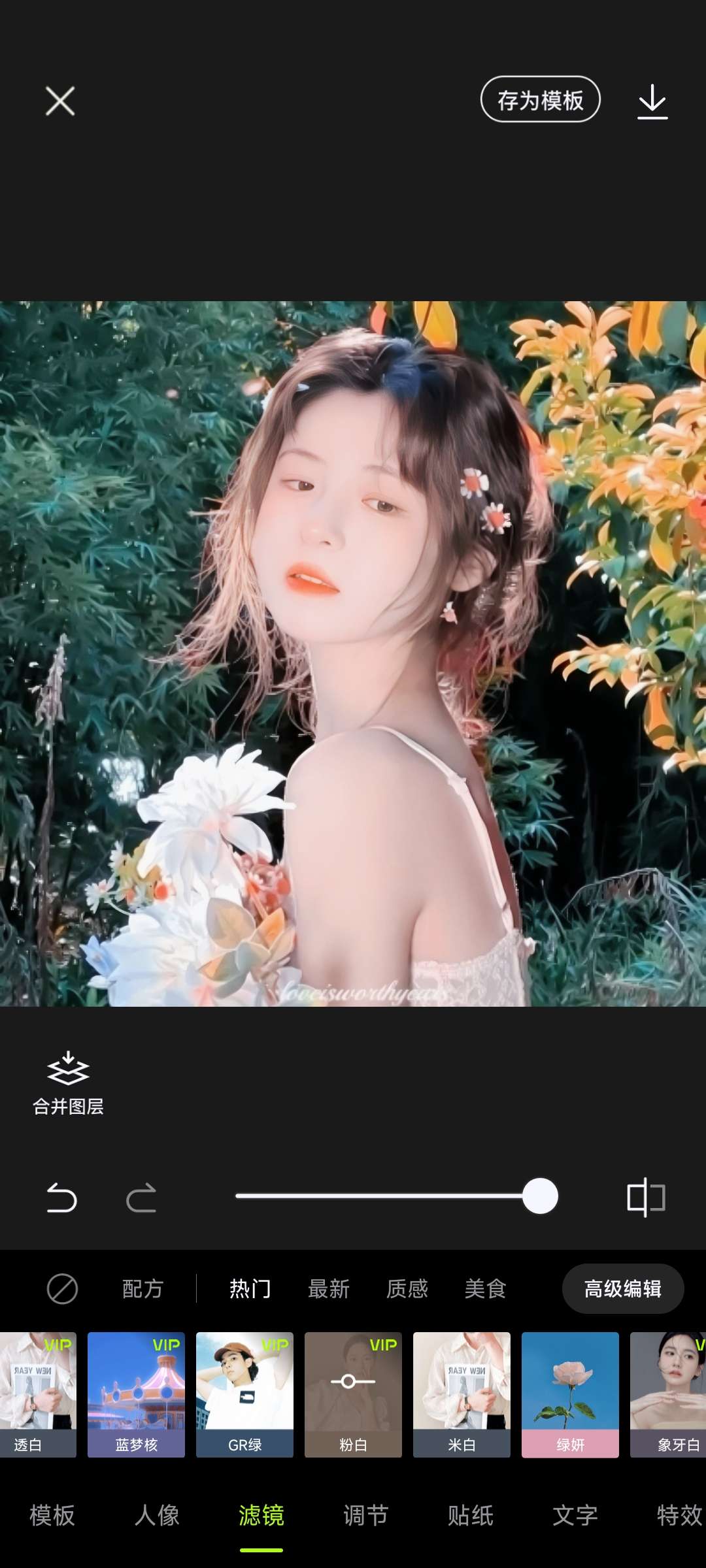The image size is (706, 1568).
Task: Switch to the 美食 filter category
Action: coord(486,1289)
